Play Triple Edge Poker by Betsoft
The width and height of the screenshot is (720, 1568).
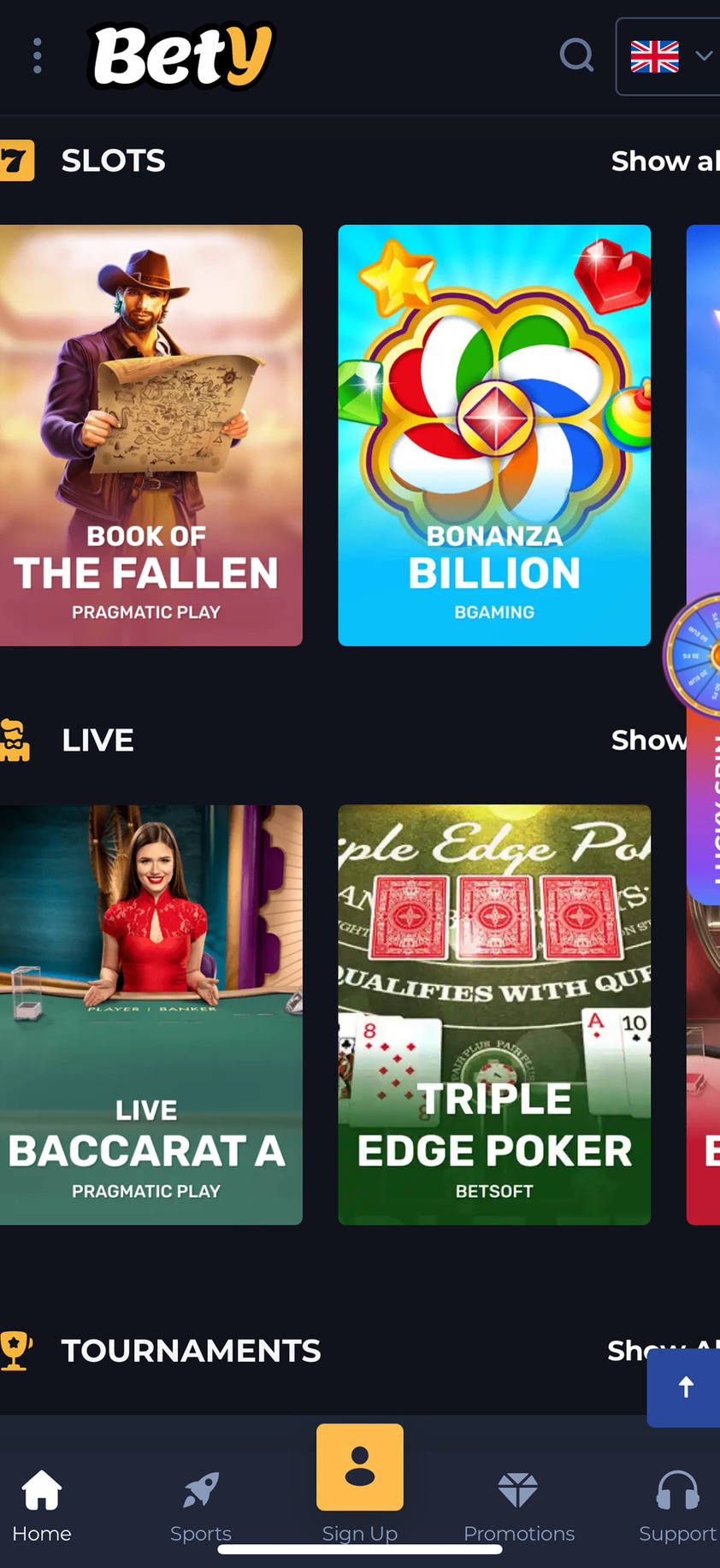pos(494,1014)
